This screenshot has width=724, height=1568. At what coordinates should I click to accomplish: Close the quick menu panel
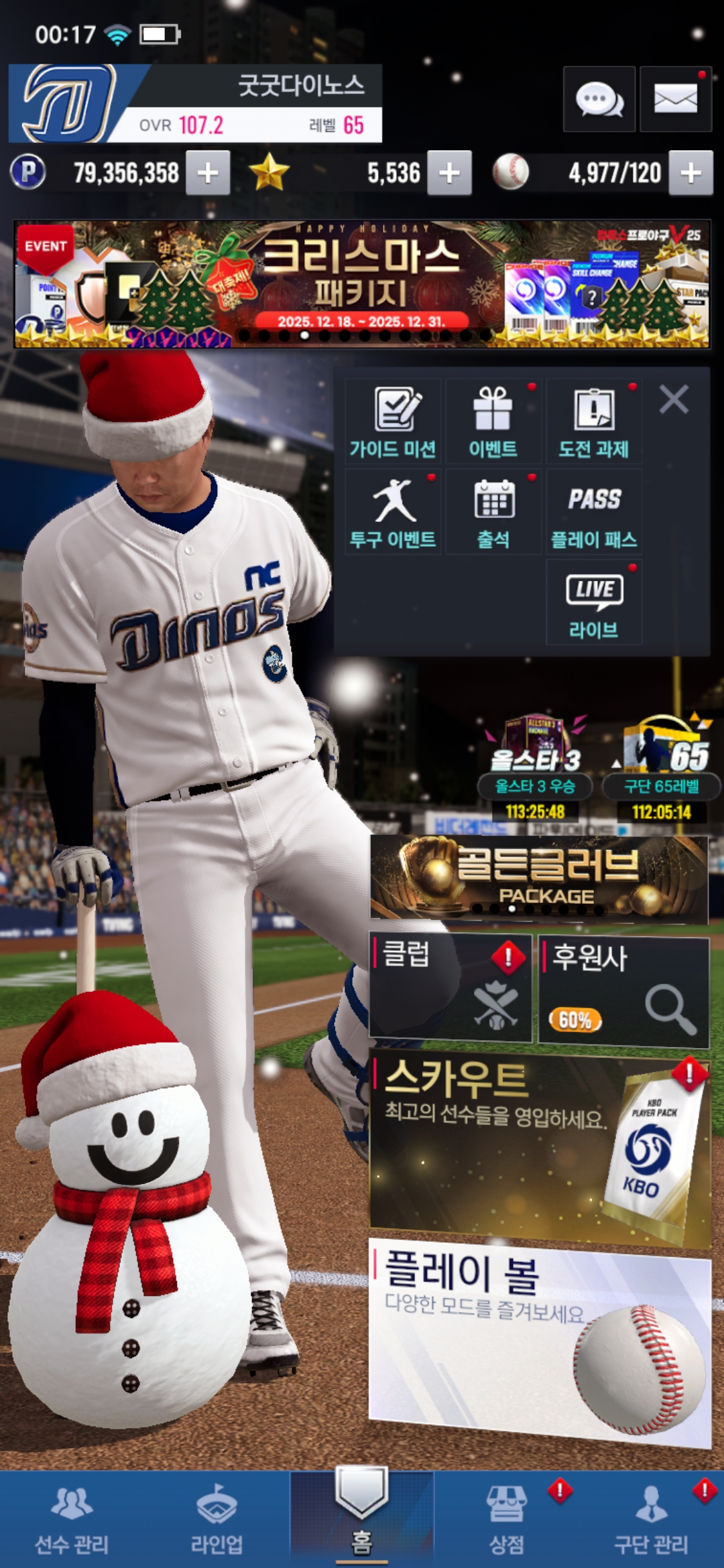tap(674, 400)
